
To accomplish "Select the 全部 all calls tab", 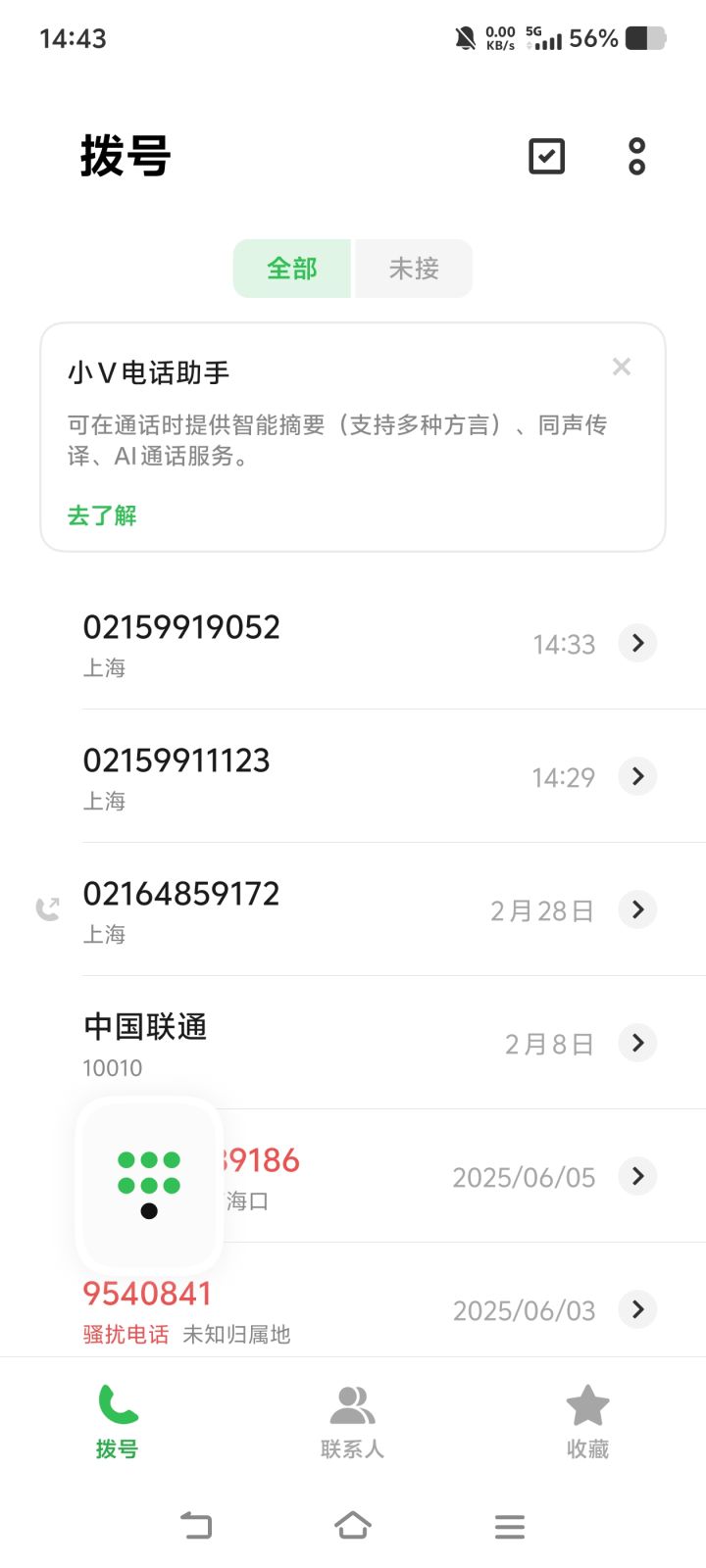I will pyautogui.click(x=292, y=269).
